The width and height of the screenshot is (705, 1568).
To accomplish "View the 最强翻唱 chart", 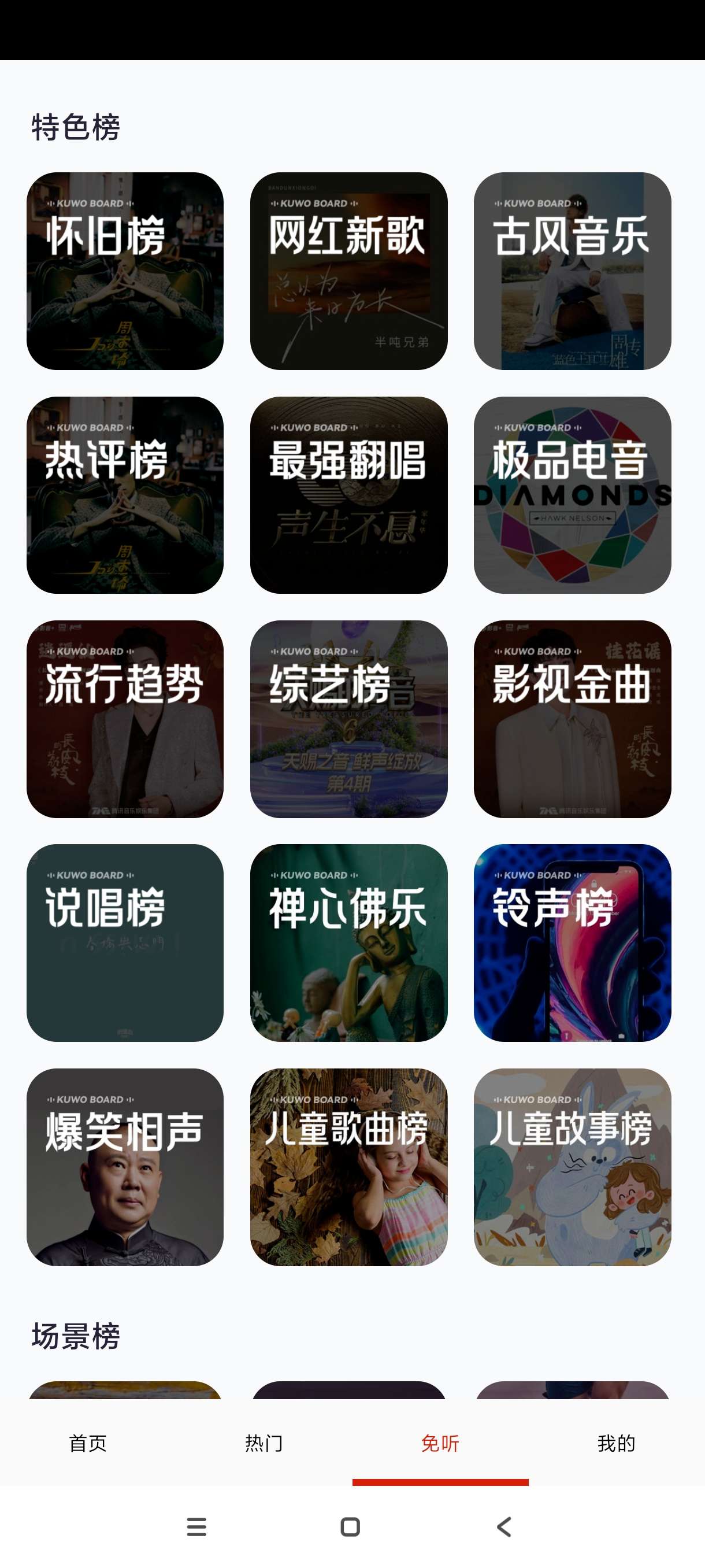I will [x=348, y=495].
